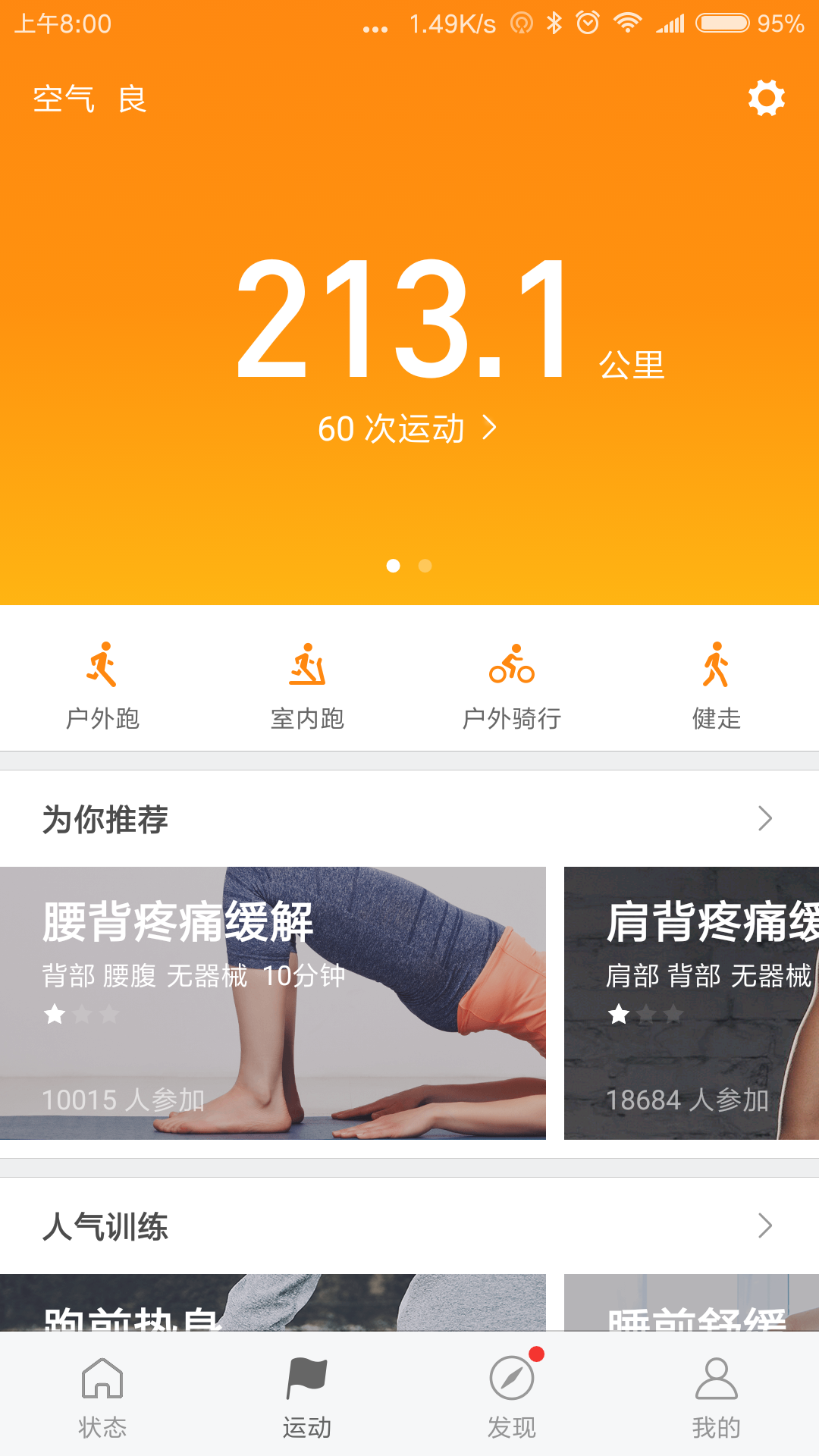Open the 肩背疼痛缓解 training card
Screen dimensions: 819x1456
pyautogui.click(x=692, y=1003)
